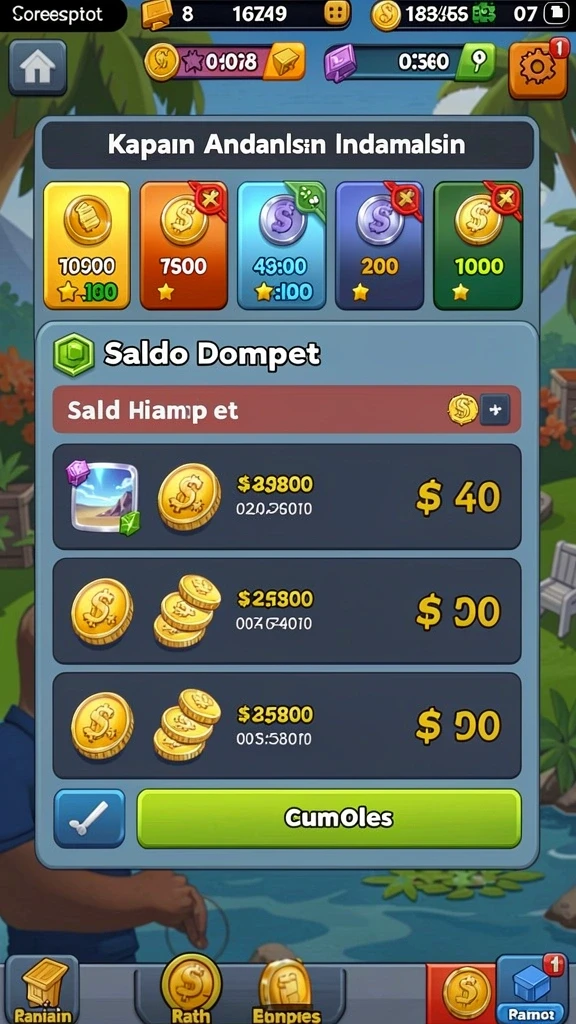Pick the dark blue 200 pack
576x1024 pixels.
tap(379, 246)
